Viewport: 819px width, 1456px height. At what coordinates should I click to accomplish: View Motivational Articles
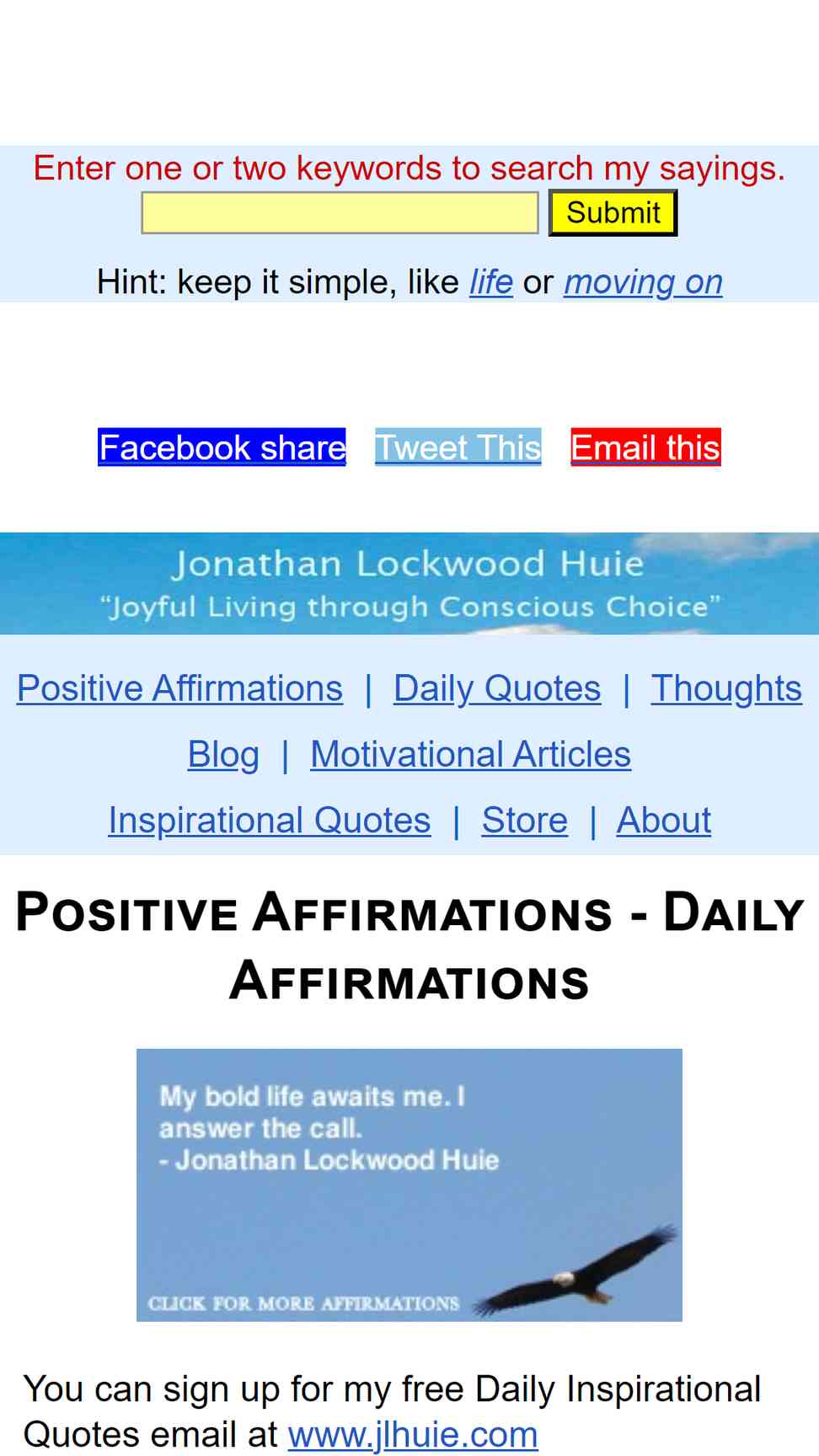coord(470,754)
